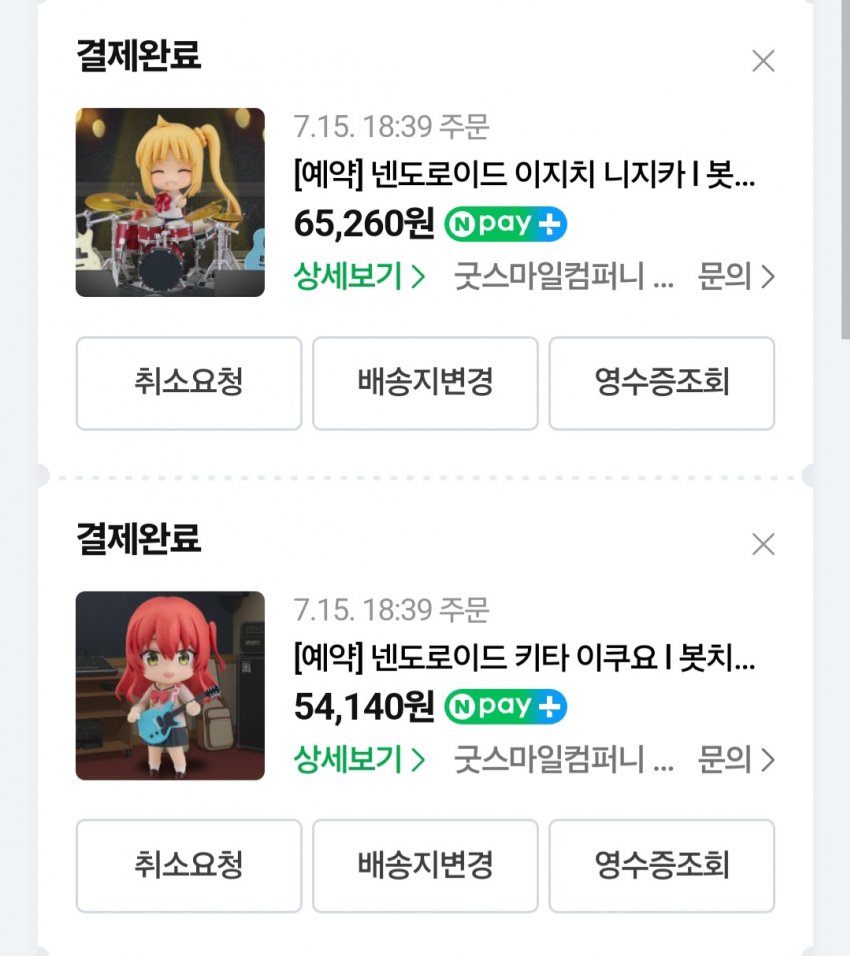Viewport: 850px width, 956px height.
Task: View 상세보기 for the 65,260원 order
Action: click(x=360, y=276)
